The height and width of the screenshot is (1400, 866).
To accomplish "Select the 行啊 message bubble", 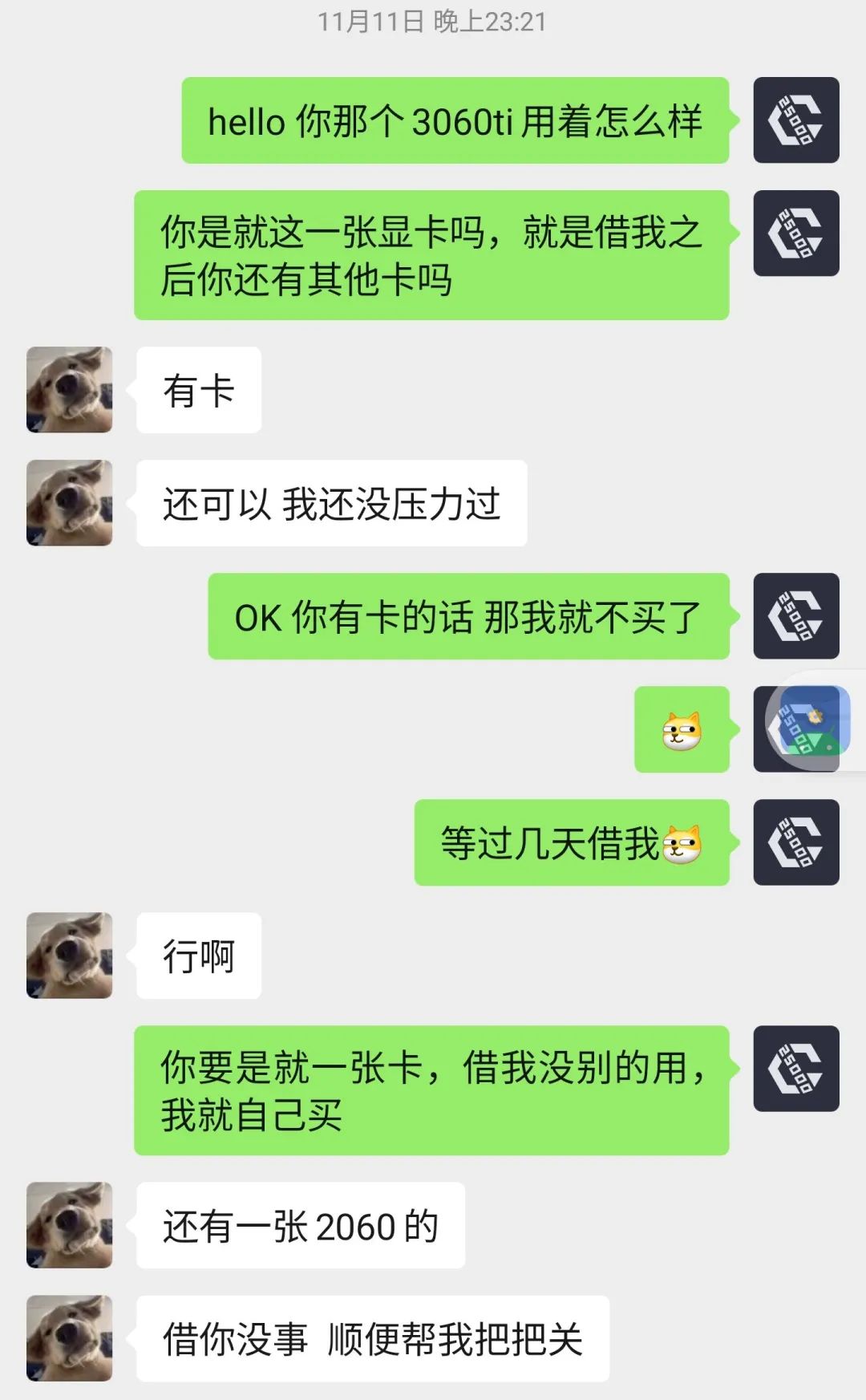I will (197, 956).
